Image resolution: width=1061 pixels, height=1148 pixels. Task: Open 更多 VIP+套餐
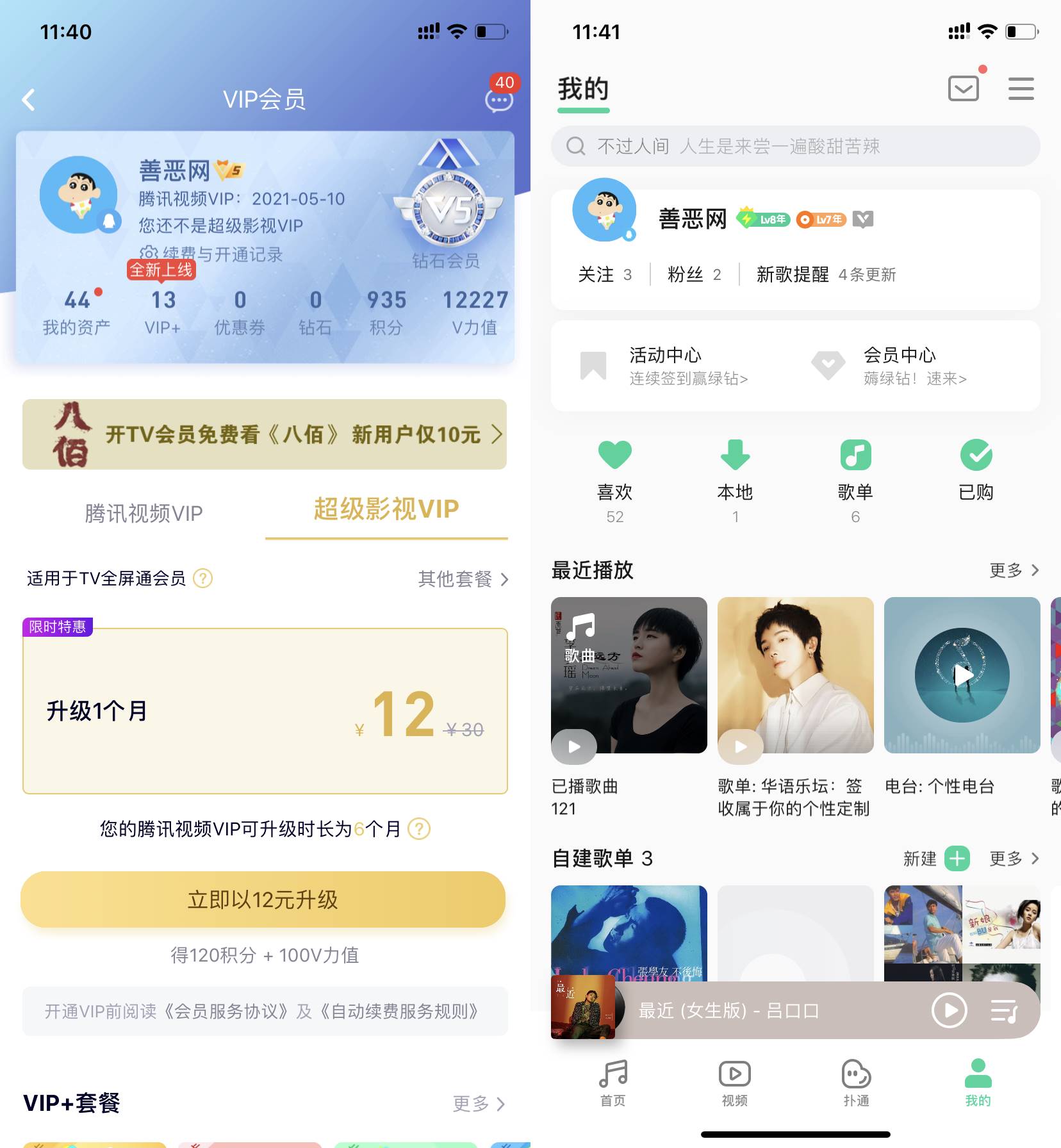478,1103
